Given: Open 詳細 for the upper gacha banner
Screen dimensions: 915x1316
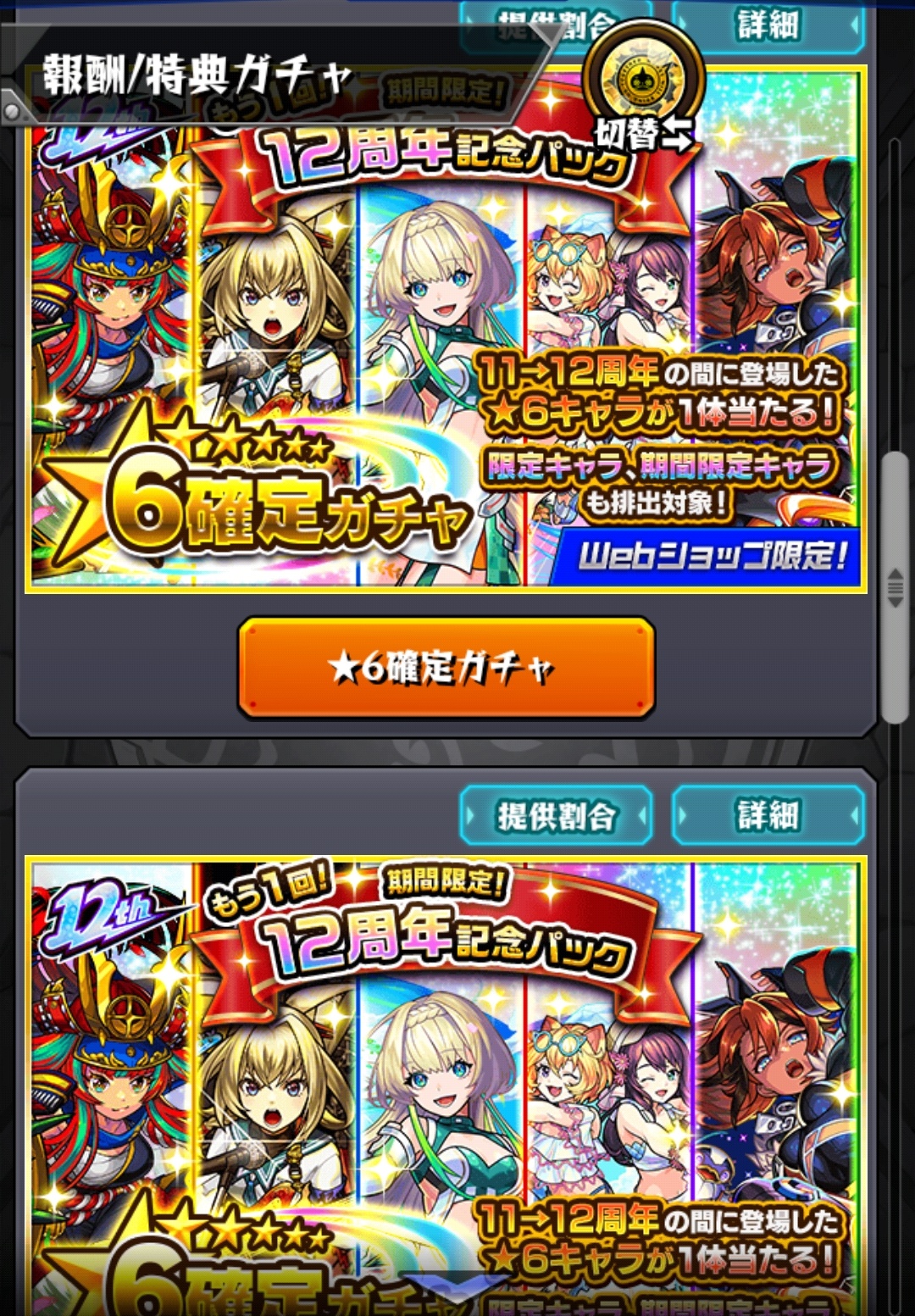Looking at the screenshot, I should (768, 24).
